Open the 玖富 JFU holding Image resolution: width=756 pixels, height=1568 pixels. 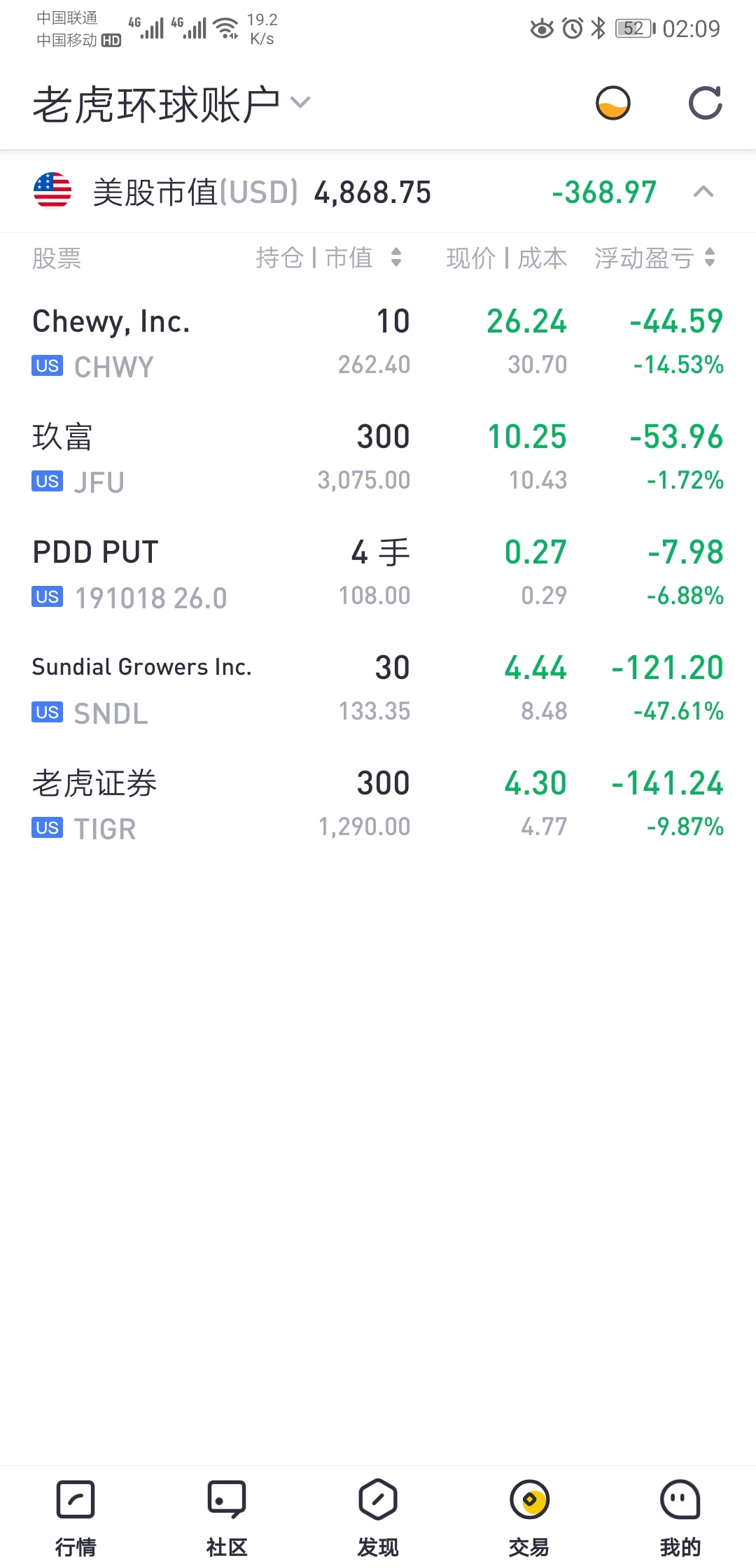point(378,458)
